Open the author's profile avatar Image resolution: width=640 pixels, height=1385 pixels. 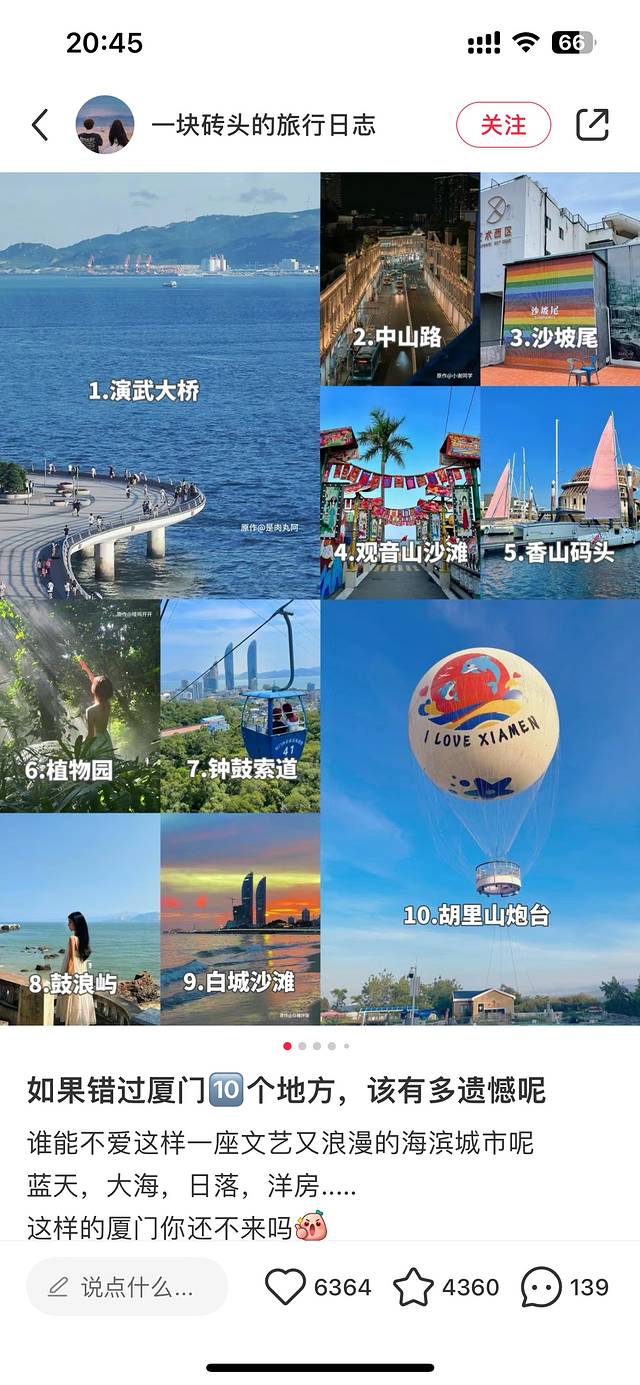tap(105, 125)
